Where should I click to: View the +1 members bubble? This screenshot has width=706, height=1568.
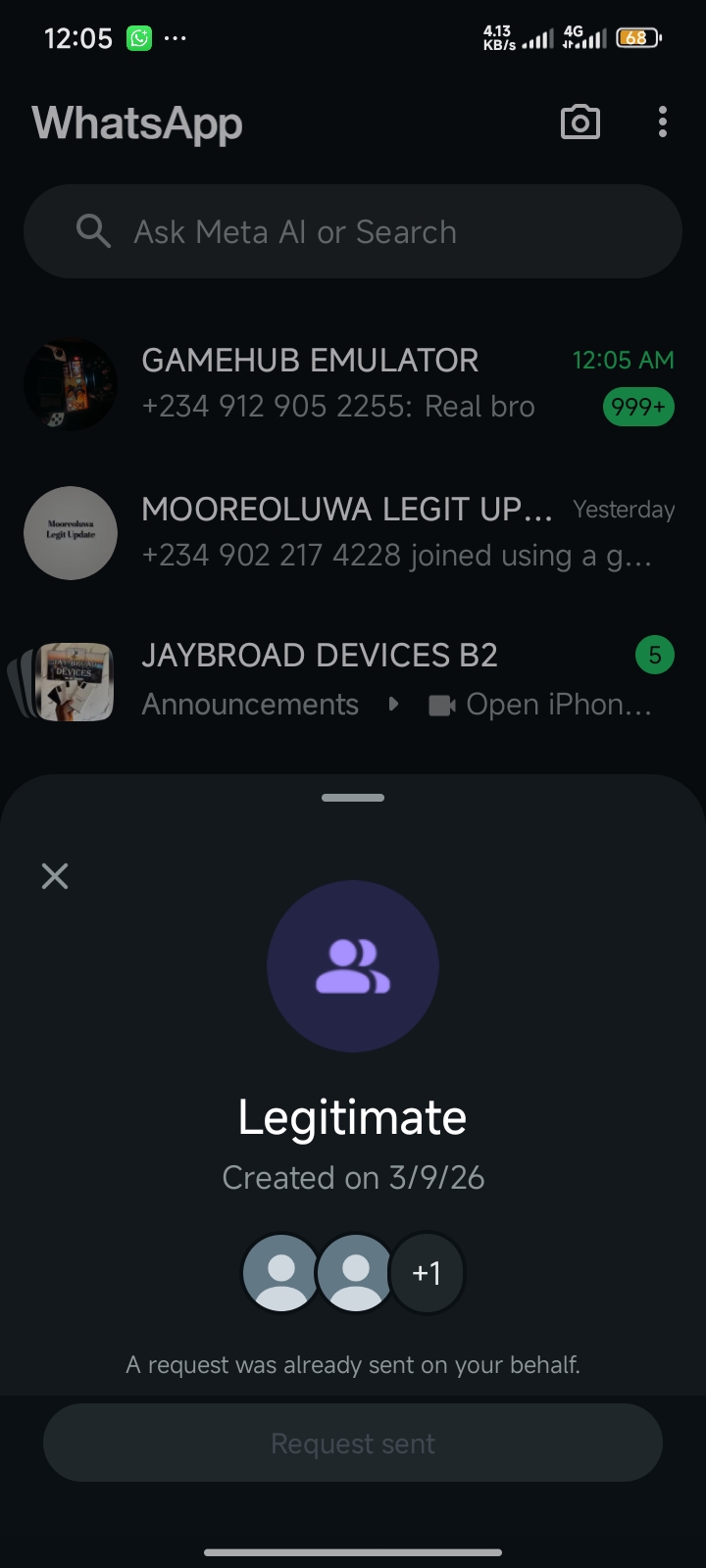point(427,1273)
